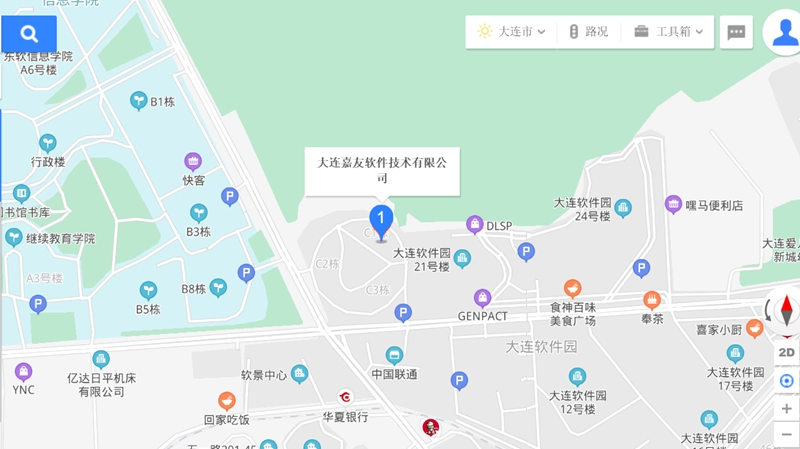Select the 华夏银行 bank marker
This screenshot has height=449, width=800.
click(345, 398)
